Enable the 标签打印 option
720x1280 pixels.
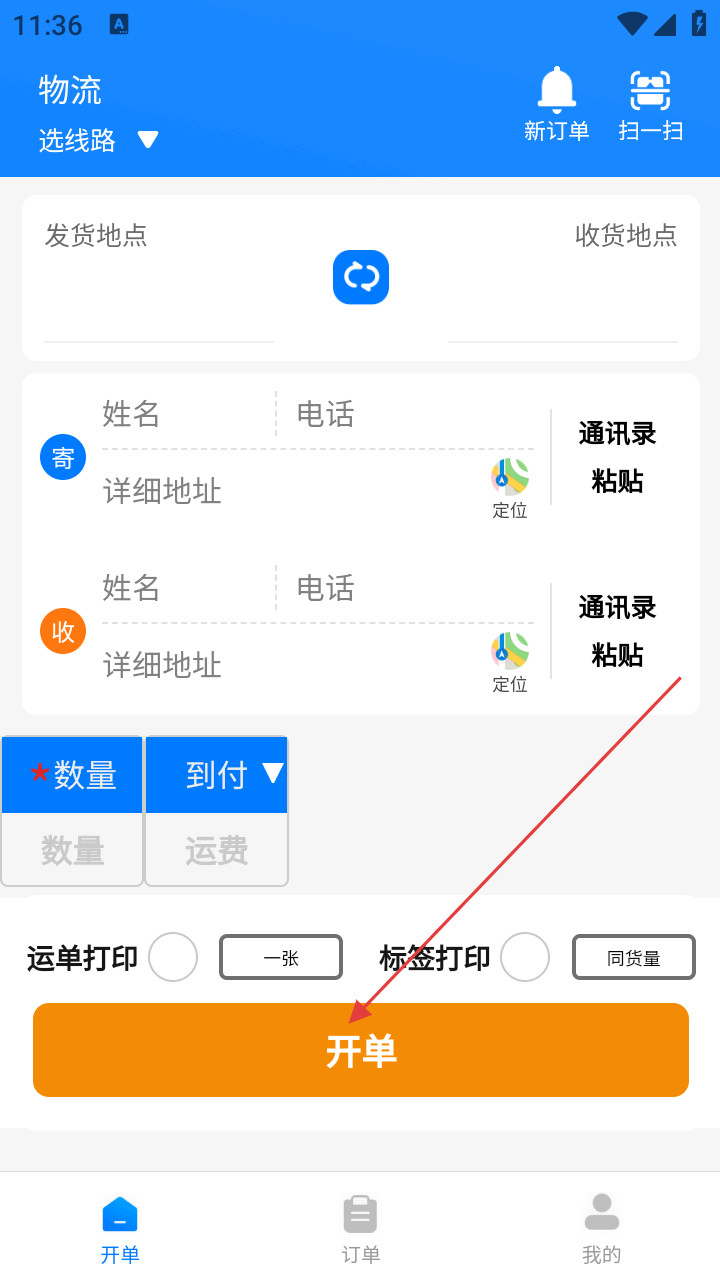525,958
